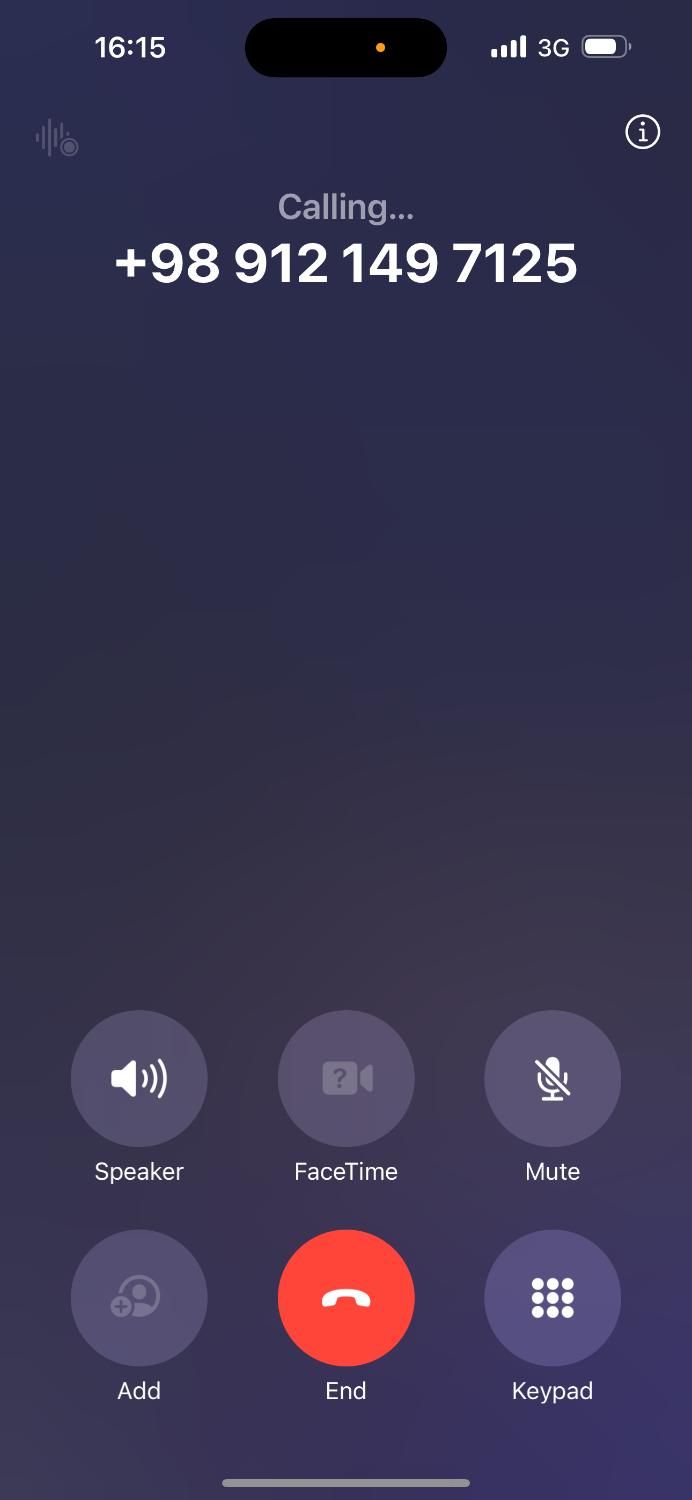The image size is (692, 1500).
Task: End the call
Action: (346, 1297)
